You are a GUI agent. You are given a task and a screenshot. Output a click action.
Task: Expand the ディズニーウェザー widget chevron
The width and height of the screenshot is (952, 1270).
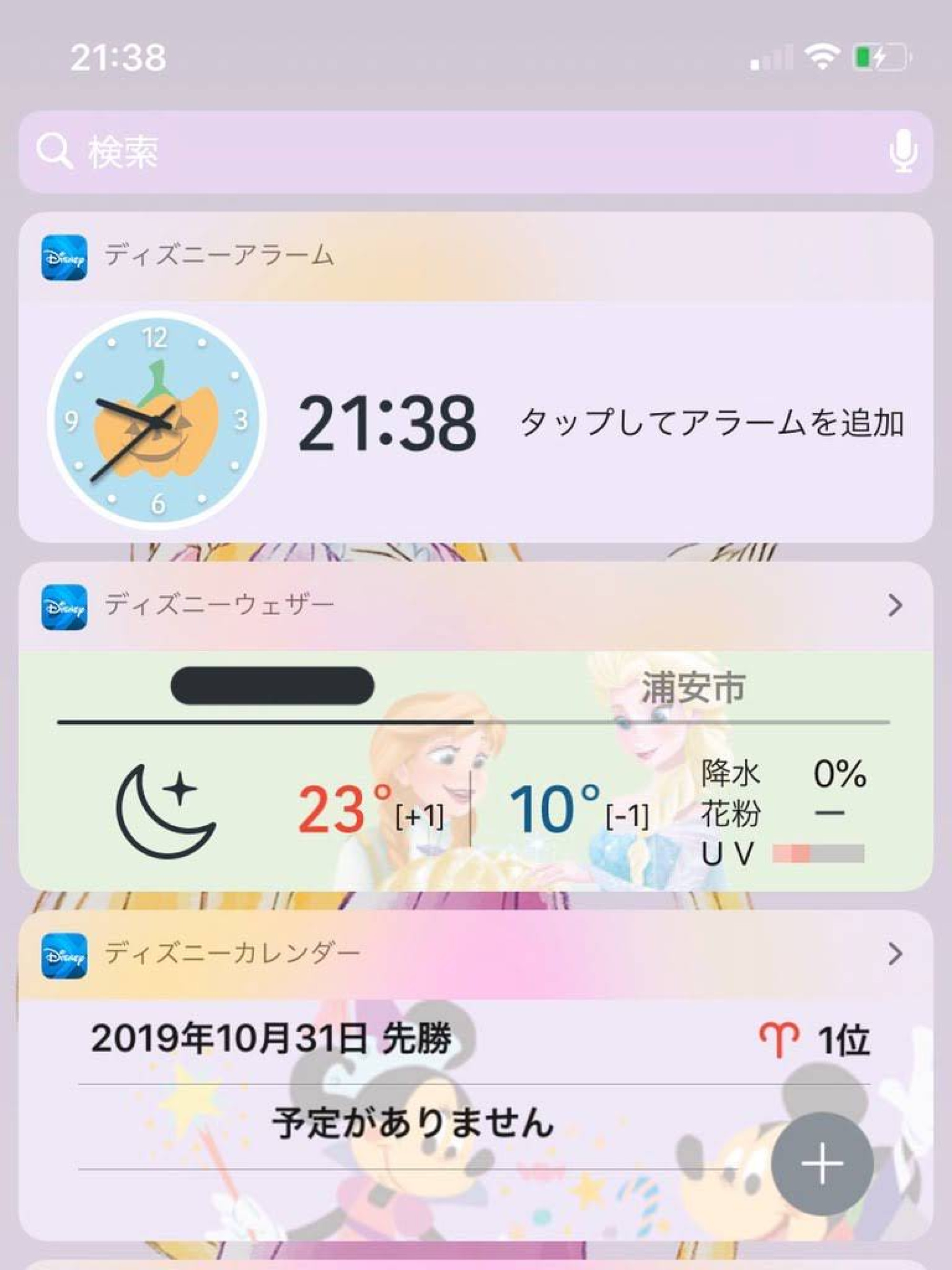point(894,605)
